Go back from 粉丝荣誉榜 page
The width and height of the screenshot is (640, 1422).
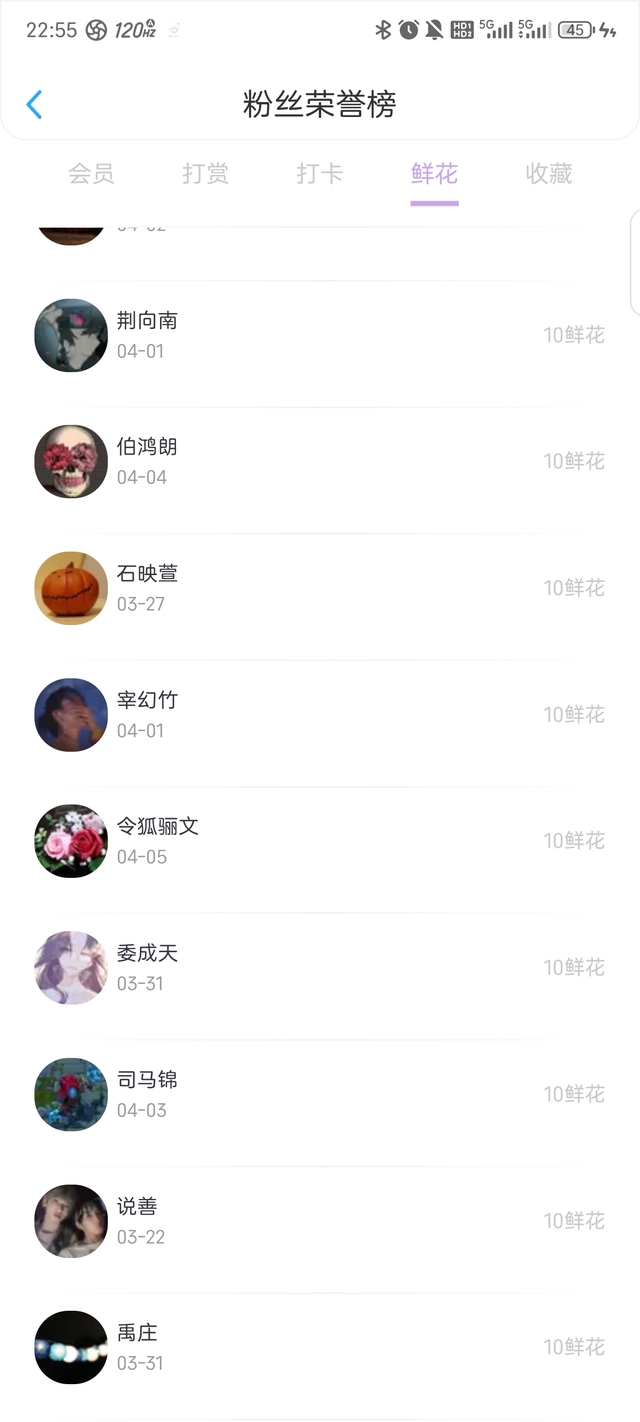pos(34,104)
